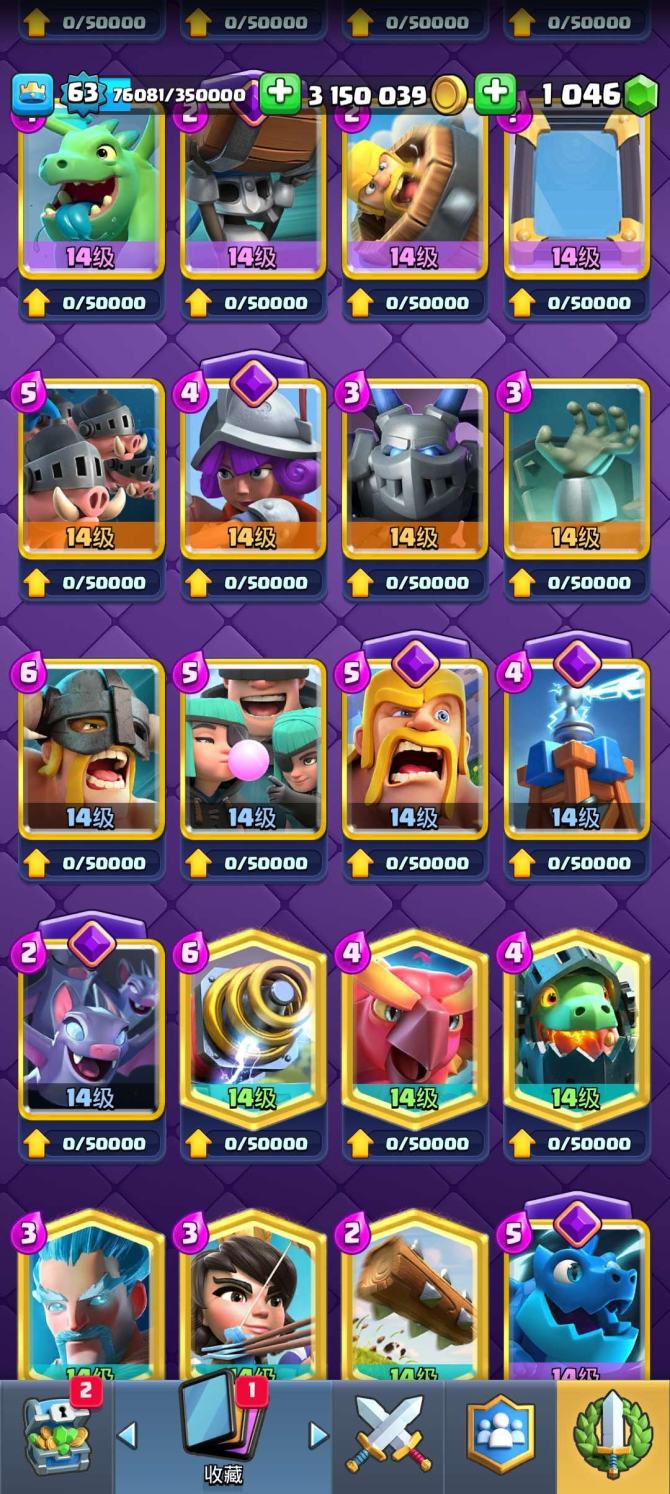Viewport: 670px width, 1494px height.
Task: Open the shop chest tab
Action: coord(56,1436)
